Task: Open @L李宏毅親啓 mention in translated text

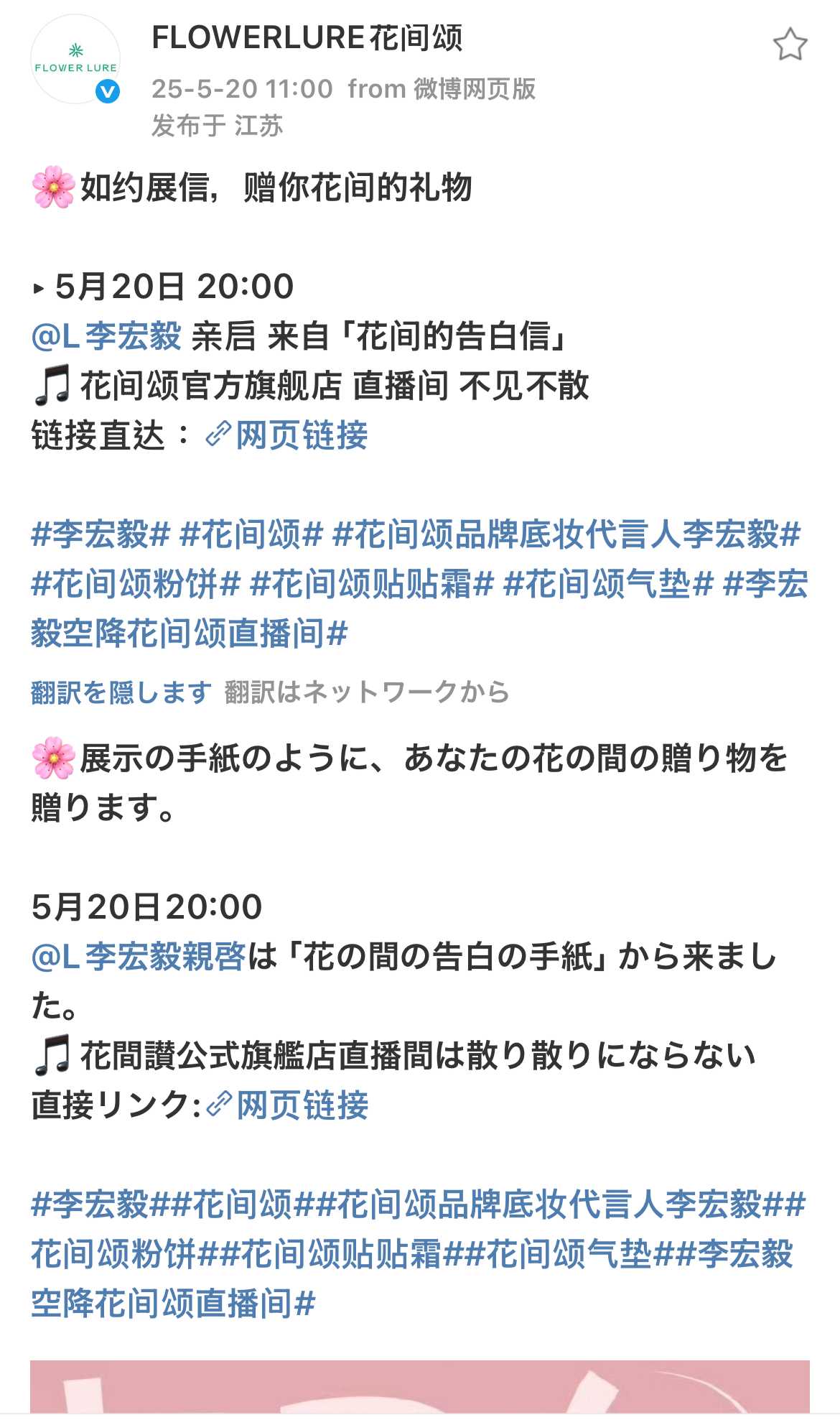Action: click(x=139, y=956)
